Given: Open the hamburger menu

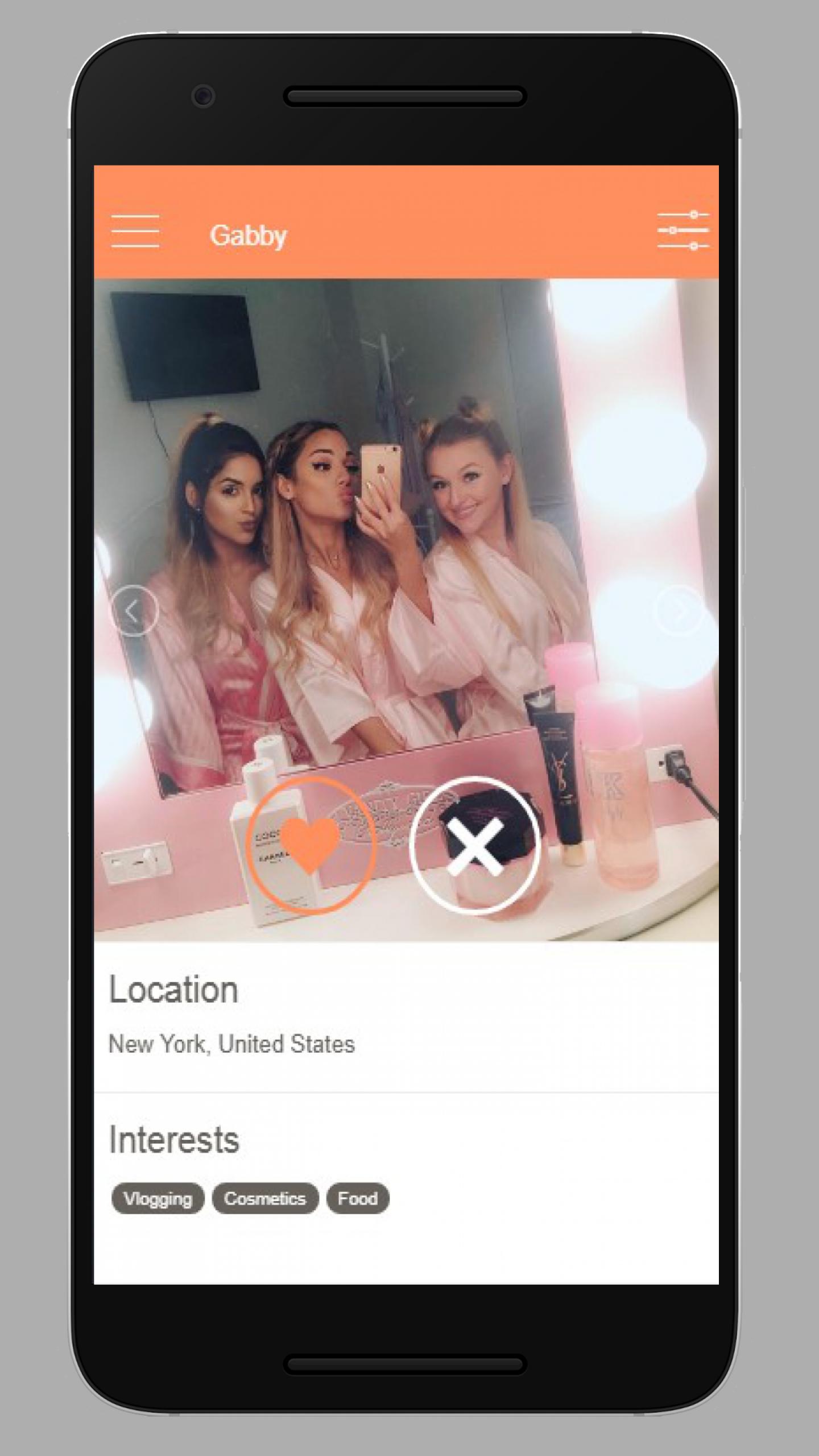Looking at the screenshot, I should tap(135, 231).
